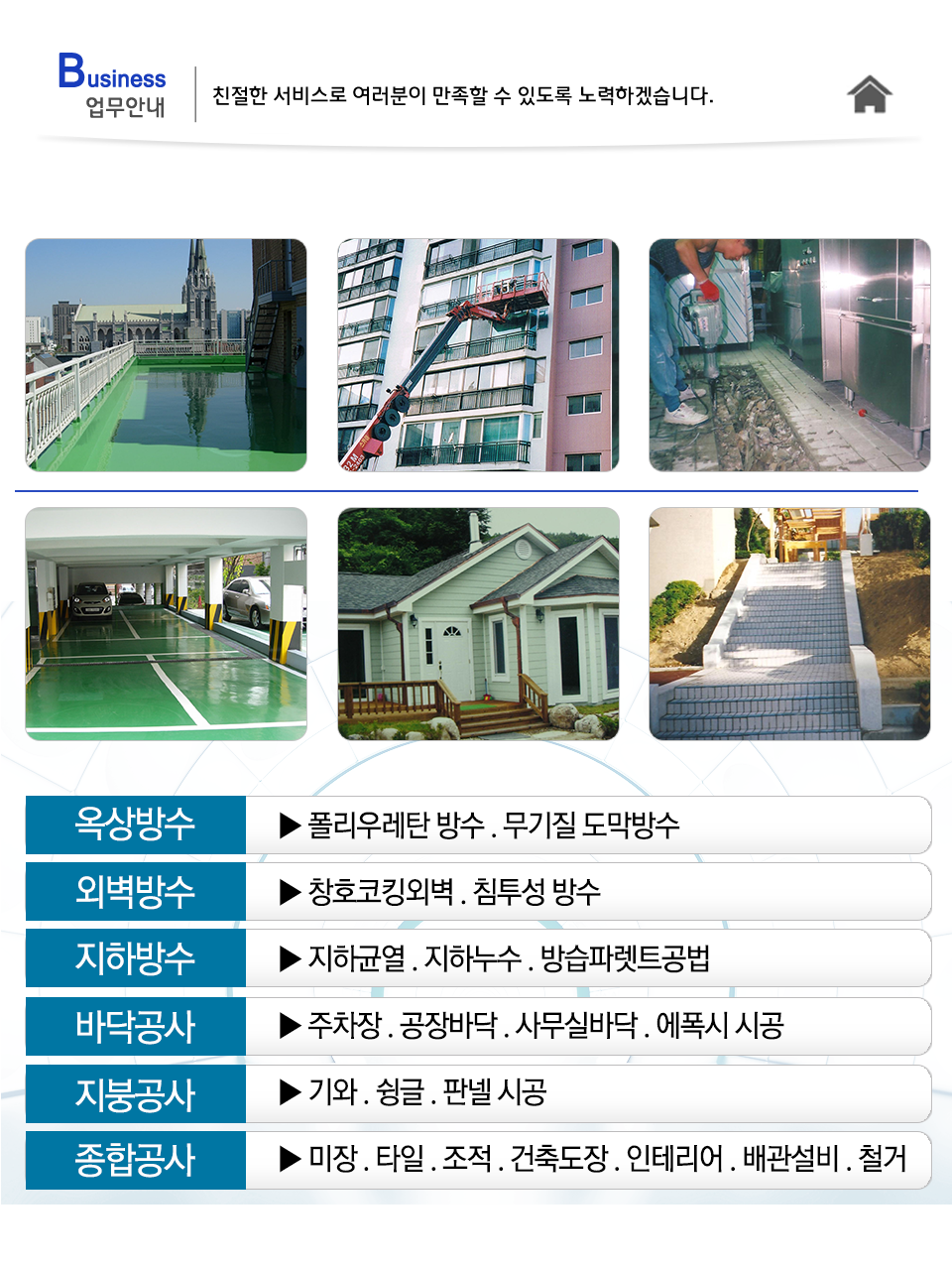
Task: Go to the home page icon
Action: point(870,95)
